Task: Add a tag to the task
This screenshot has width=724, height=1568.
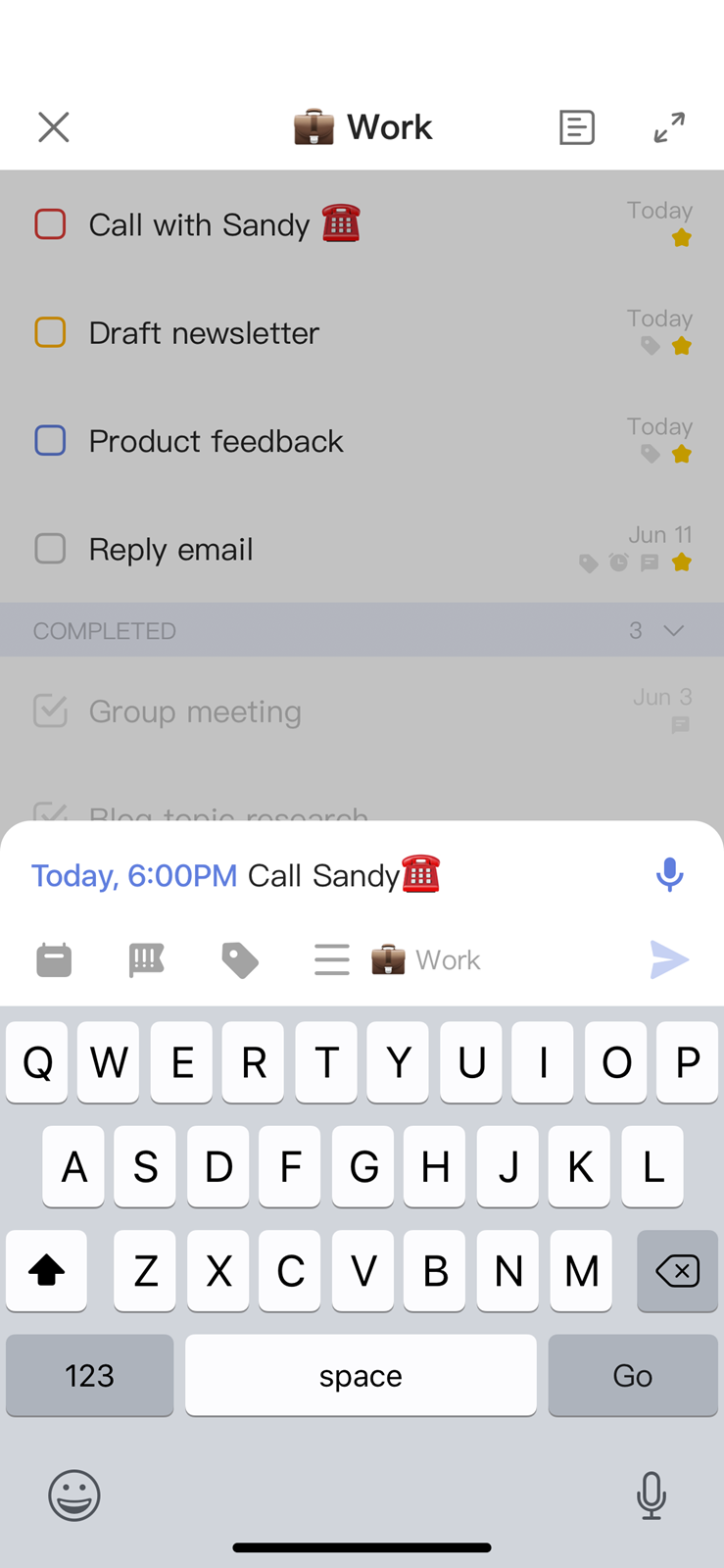Action: point(240,959)
